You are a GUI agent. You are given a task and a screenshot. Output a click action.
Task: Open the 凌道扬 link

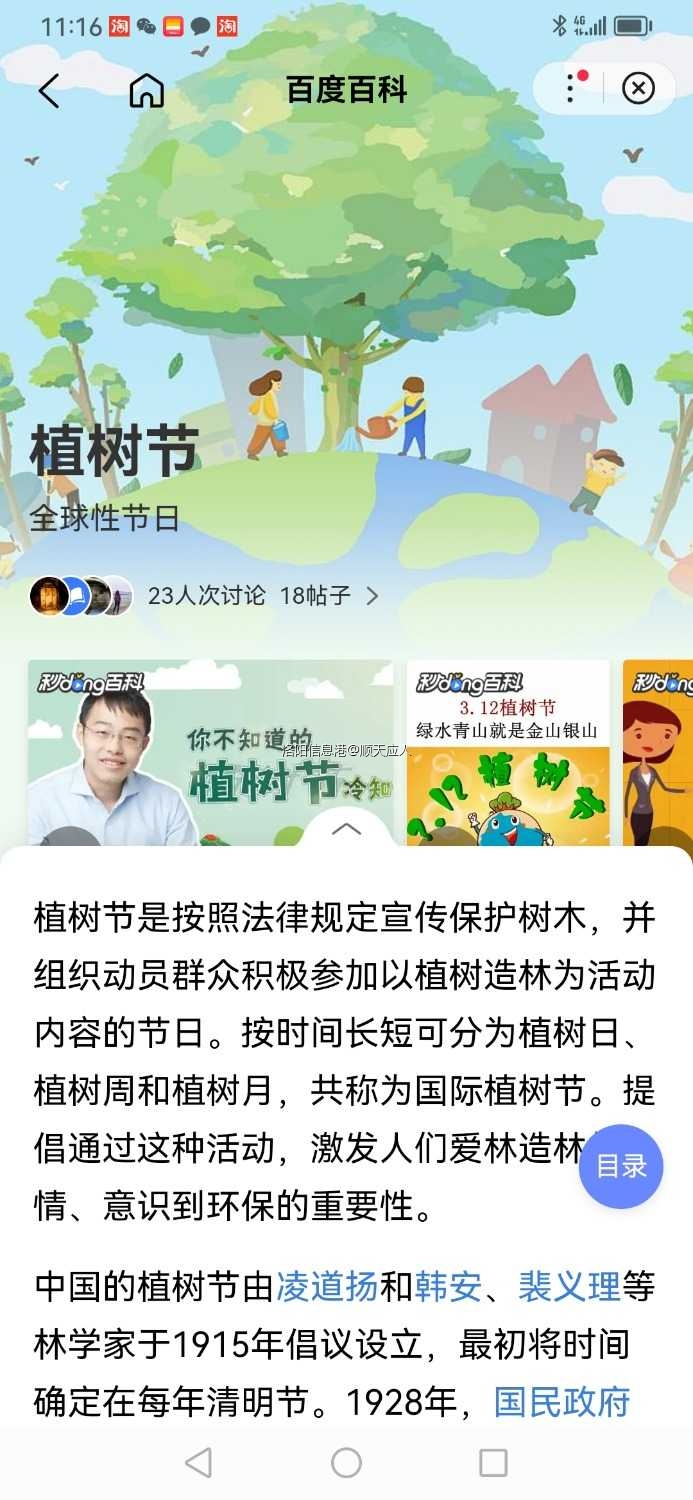coord(327,1287)
